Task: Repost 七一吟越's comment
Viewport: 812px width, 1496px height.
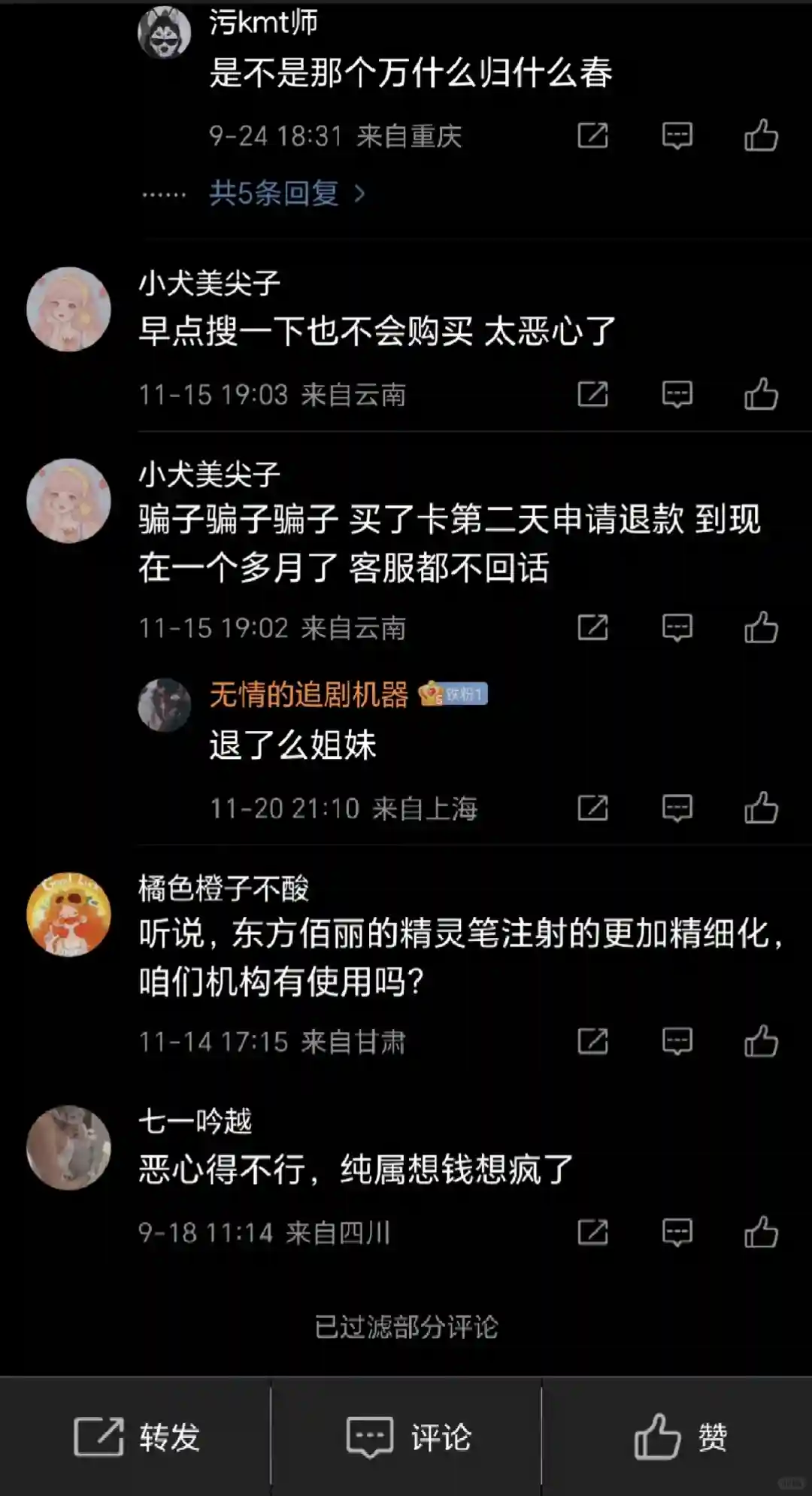Action: (x=592, y=1233)
